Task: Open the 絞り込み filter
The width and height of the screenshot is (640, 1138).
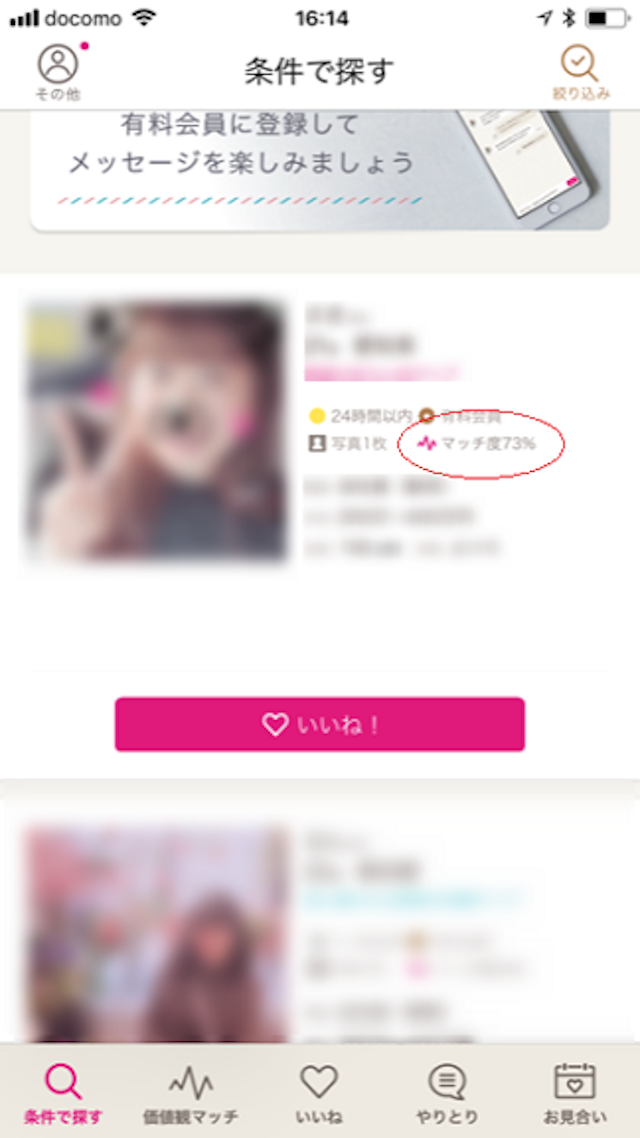Action: (x=581, y=71)
